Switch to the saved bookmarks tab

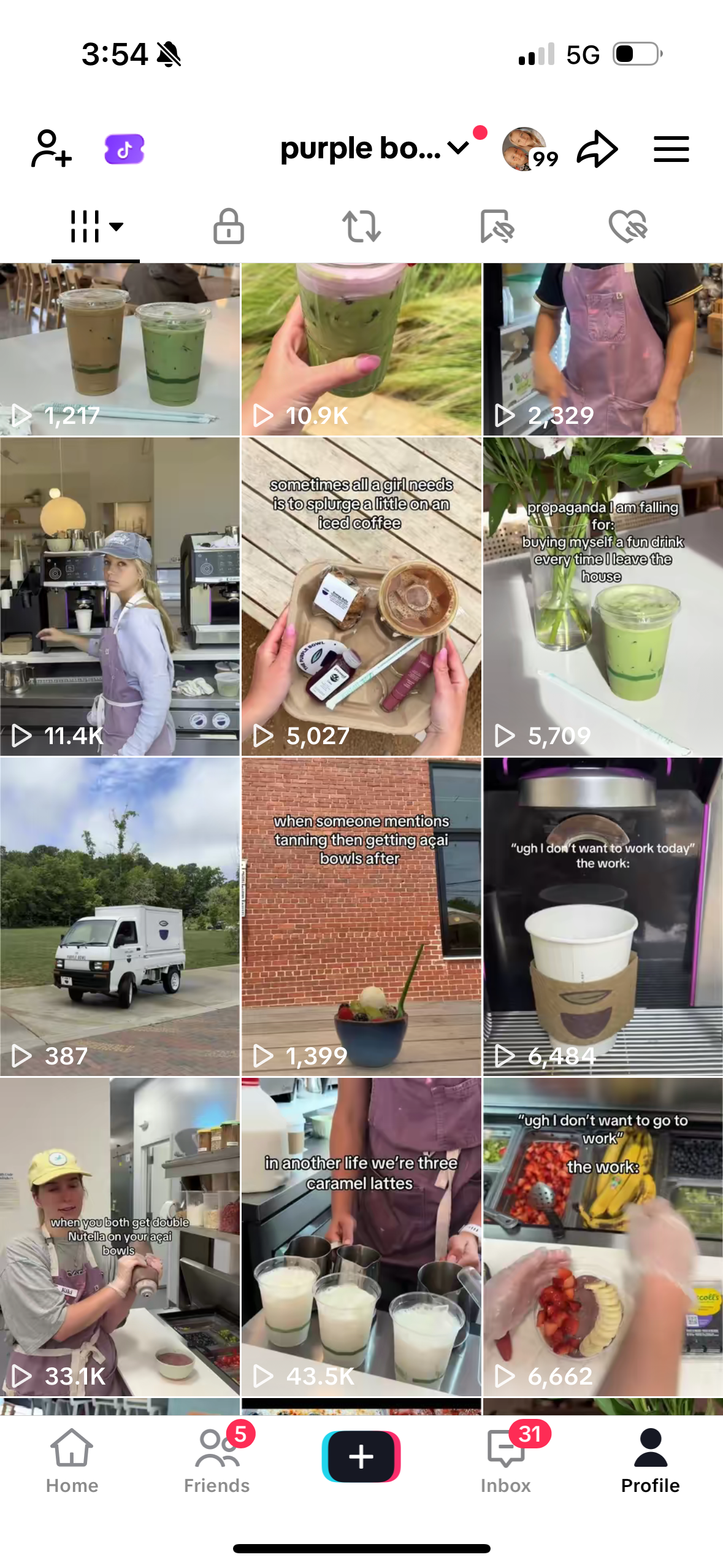pos(496,226)
